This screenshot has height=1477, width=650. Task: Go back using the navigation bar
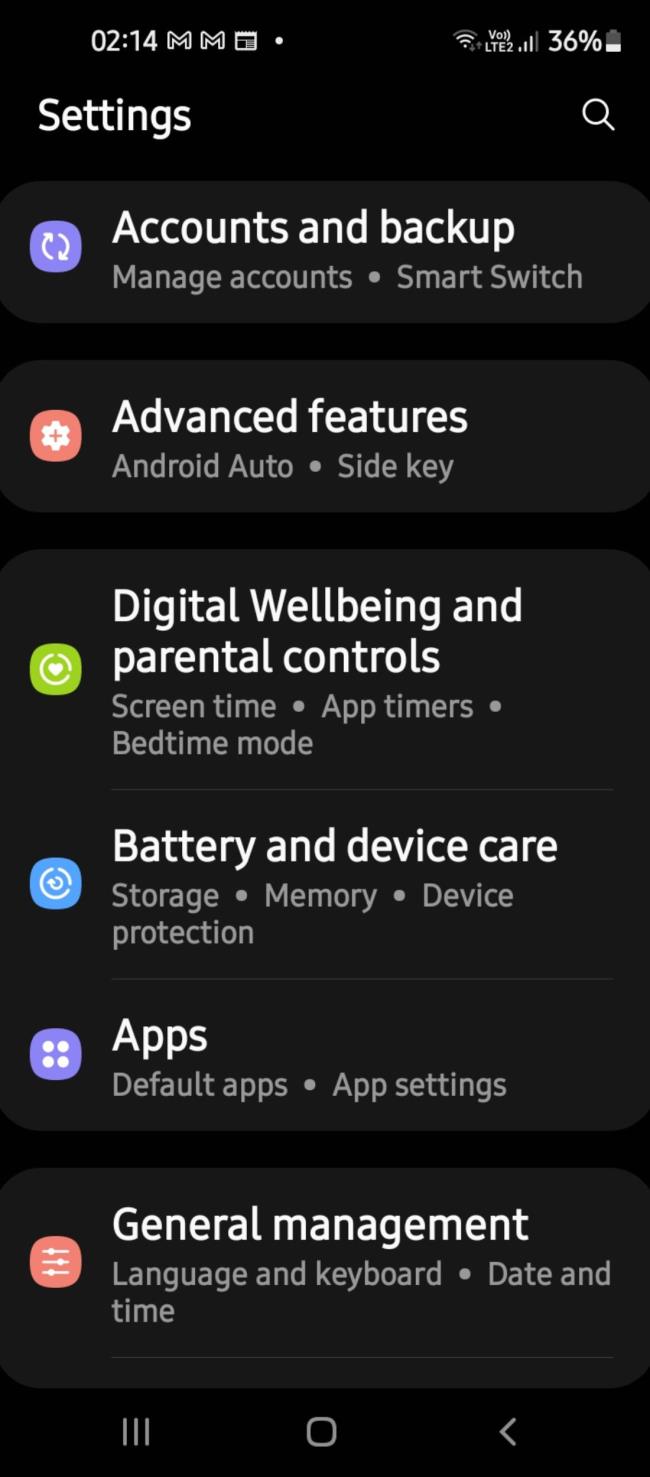(508, 1432)
